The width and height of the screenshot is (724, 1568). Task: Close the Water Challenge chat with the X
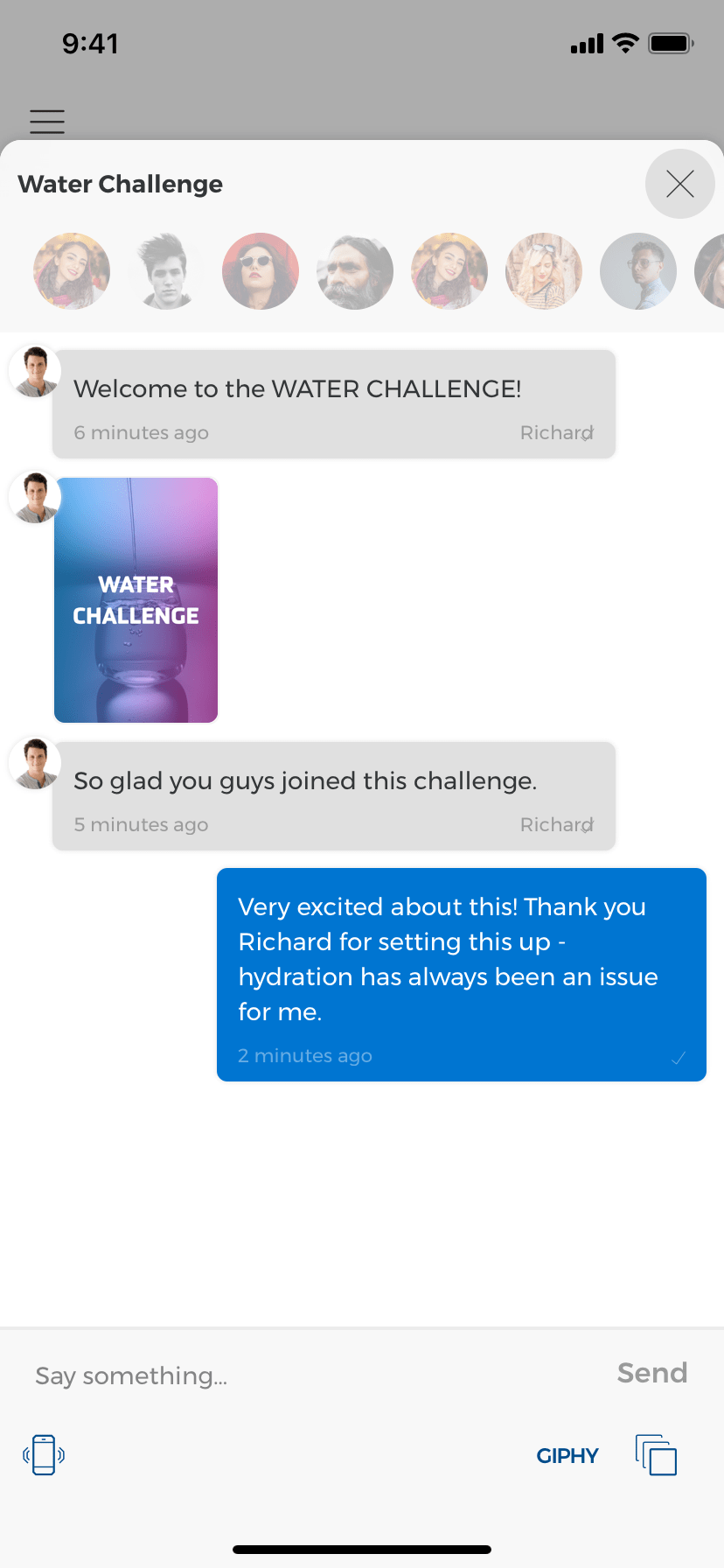679,184
